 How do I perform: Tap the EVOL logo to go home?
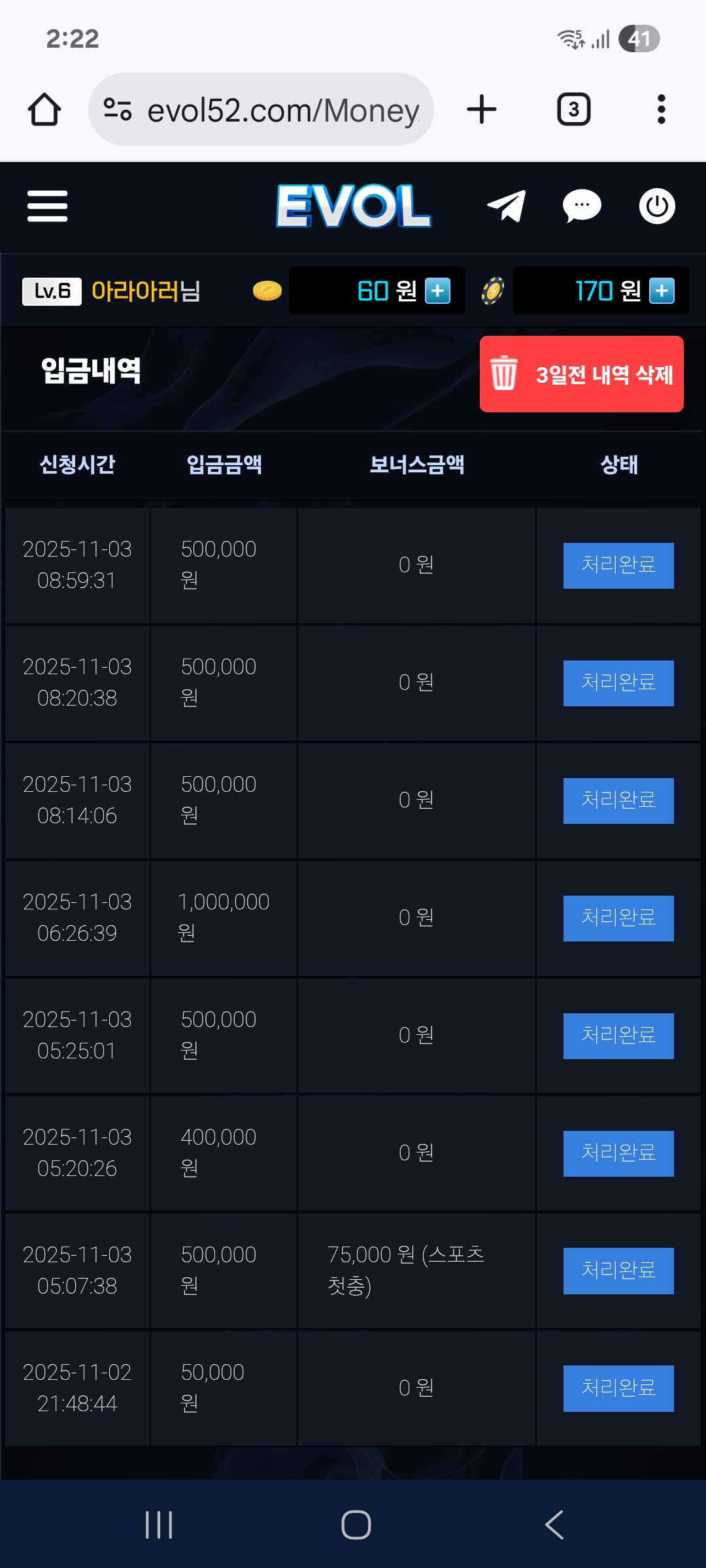(354, 206)
